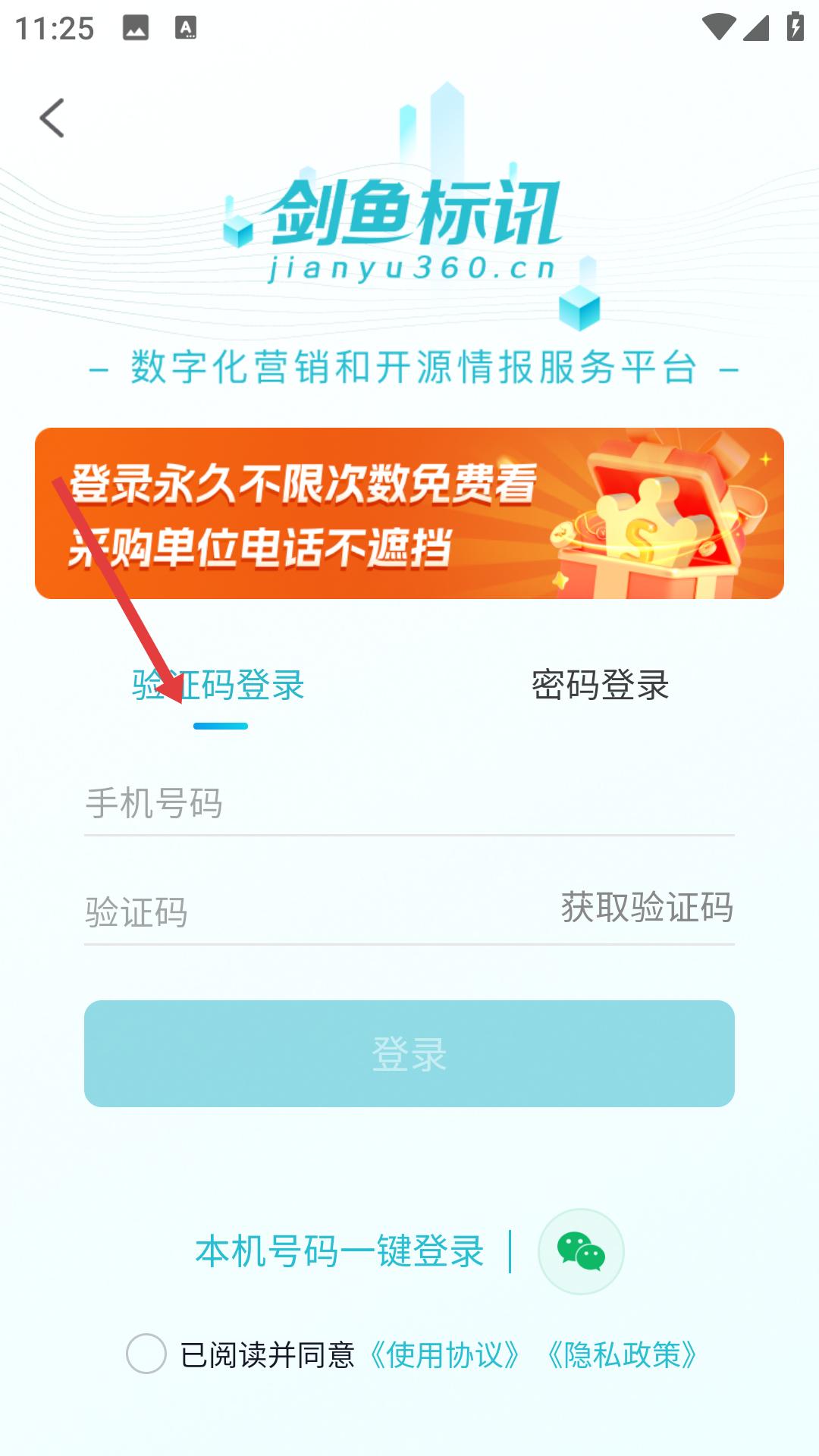The width and height of the screenshot is (819, 1456).
Task: Focus the 验证码 input field
Action: (303, 912)
